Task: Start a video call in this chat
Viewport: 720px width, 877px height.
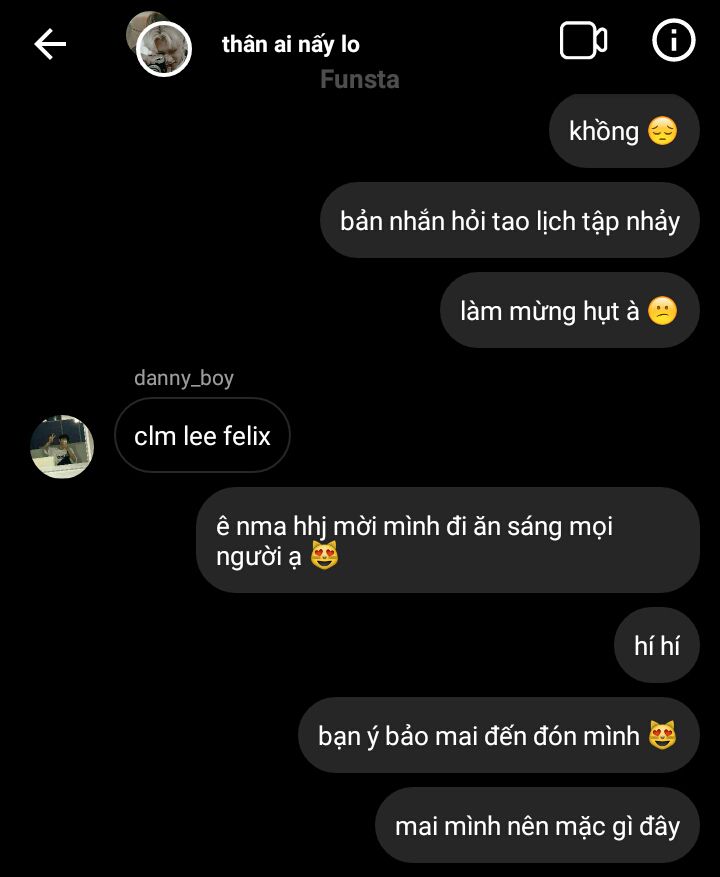Action: click(x=583, y=41)
